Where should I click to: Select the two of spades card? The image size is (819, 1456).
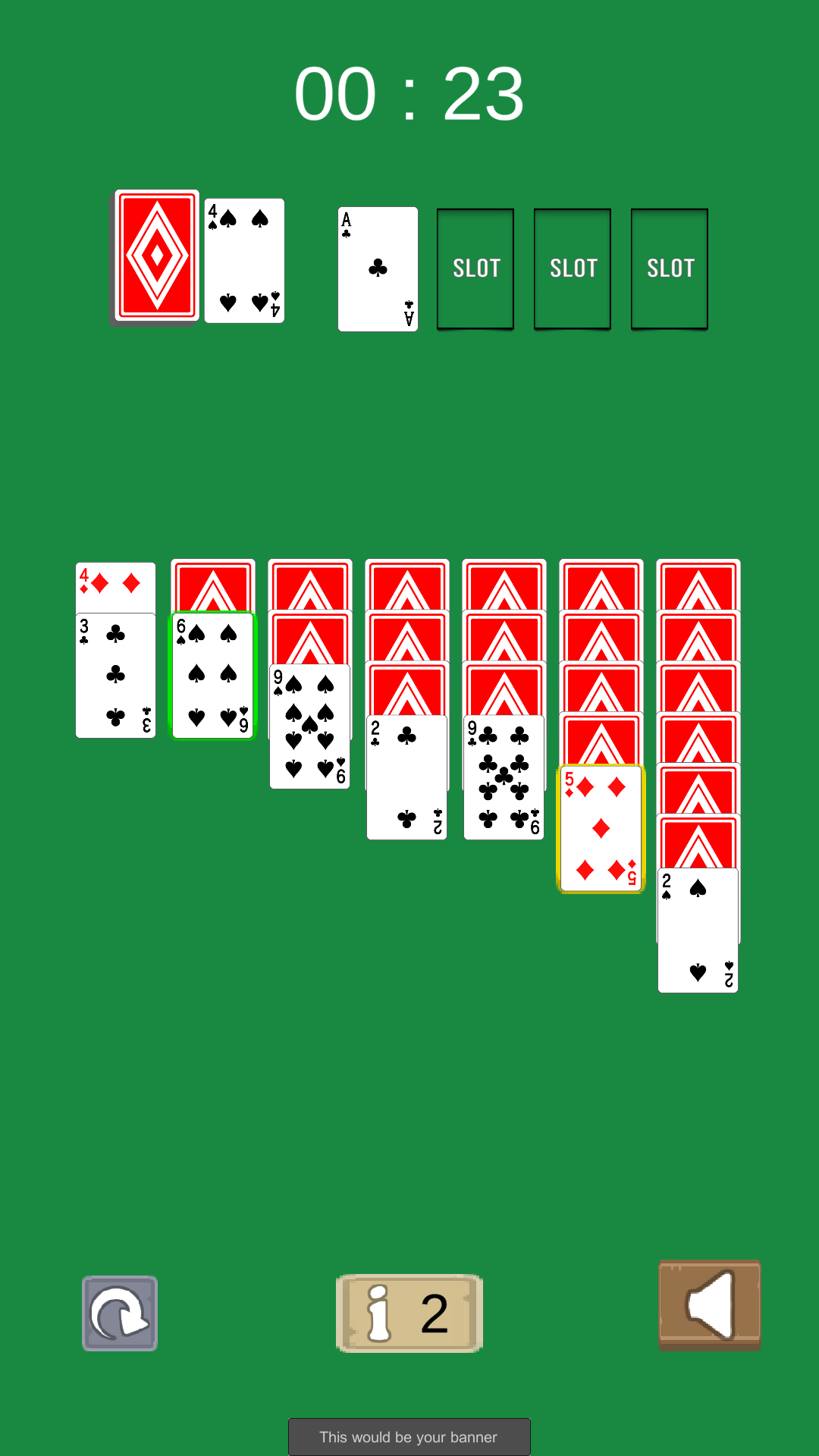[698, 930]
